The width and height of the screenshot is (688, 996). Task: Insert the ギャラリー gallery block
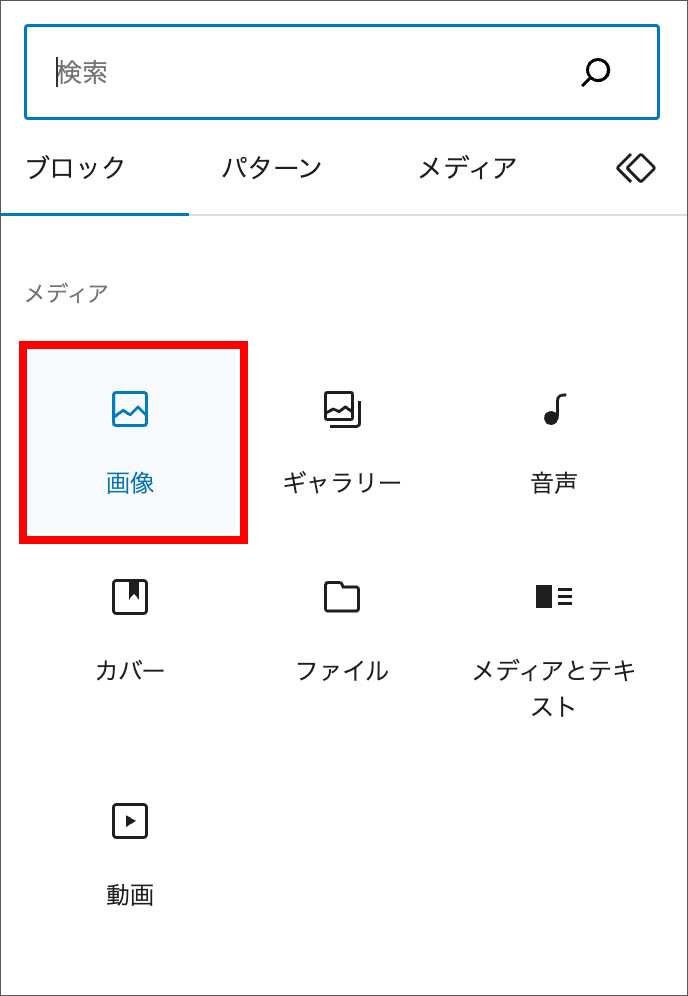pyautogui.click(x=342, y=442)
